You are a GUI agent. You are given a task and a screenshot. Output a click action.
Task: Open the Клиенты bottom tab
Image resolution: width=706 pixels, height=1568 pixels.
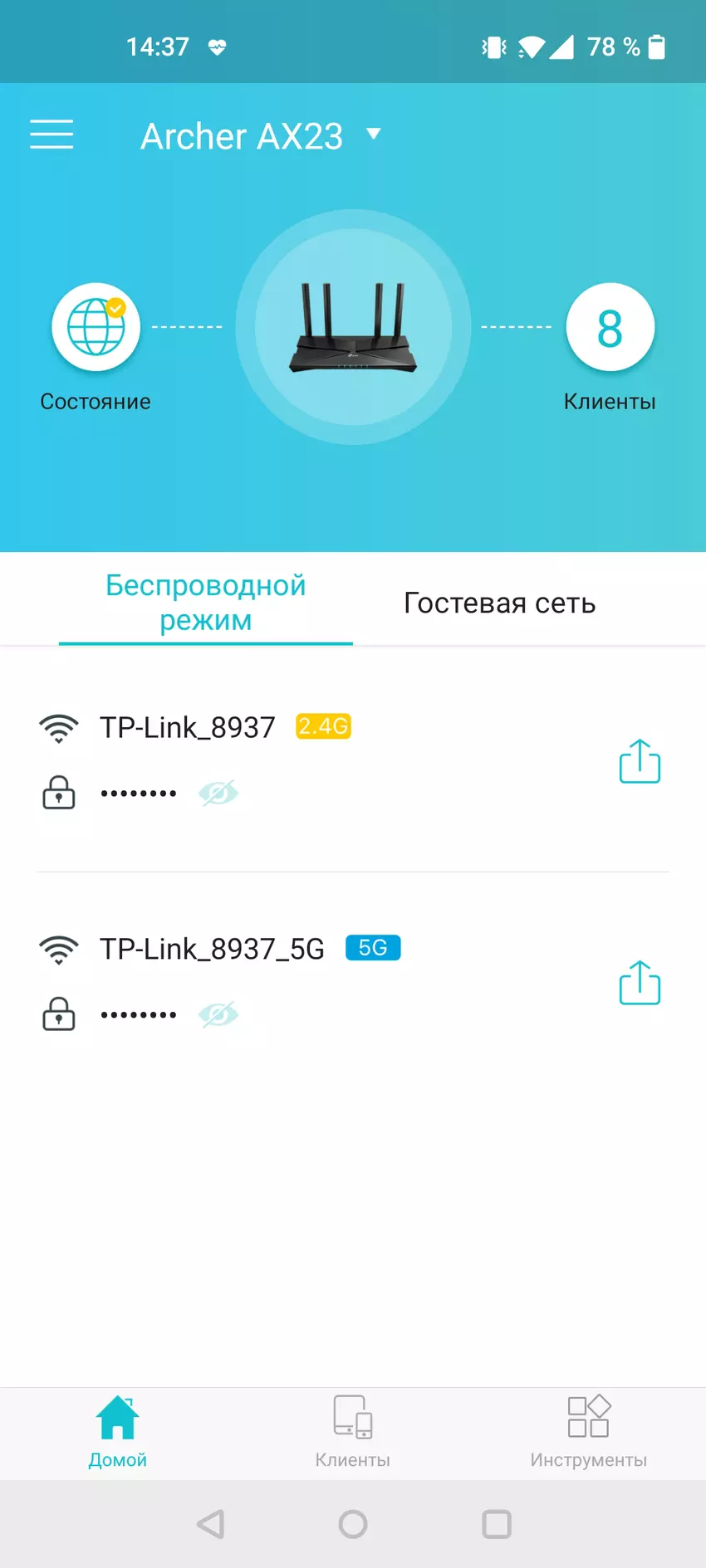[x=352, y=1432]
